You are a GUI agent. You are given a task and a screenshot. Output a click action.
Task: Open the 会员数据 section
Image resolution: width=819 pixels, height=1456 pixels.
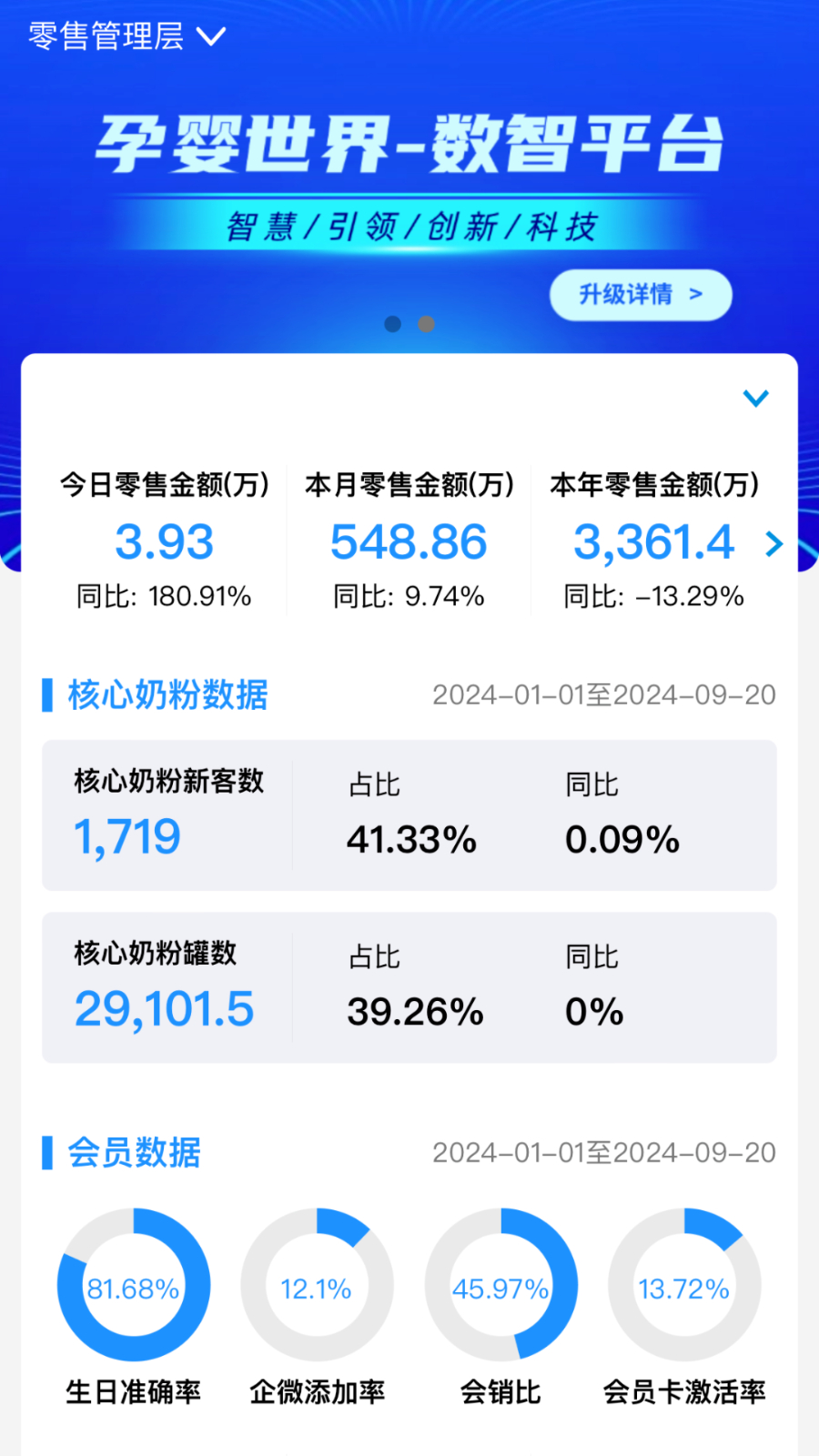point(133,1153)
